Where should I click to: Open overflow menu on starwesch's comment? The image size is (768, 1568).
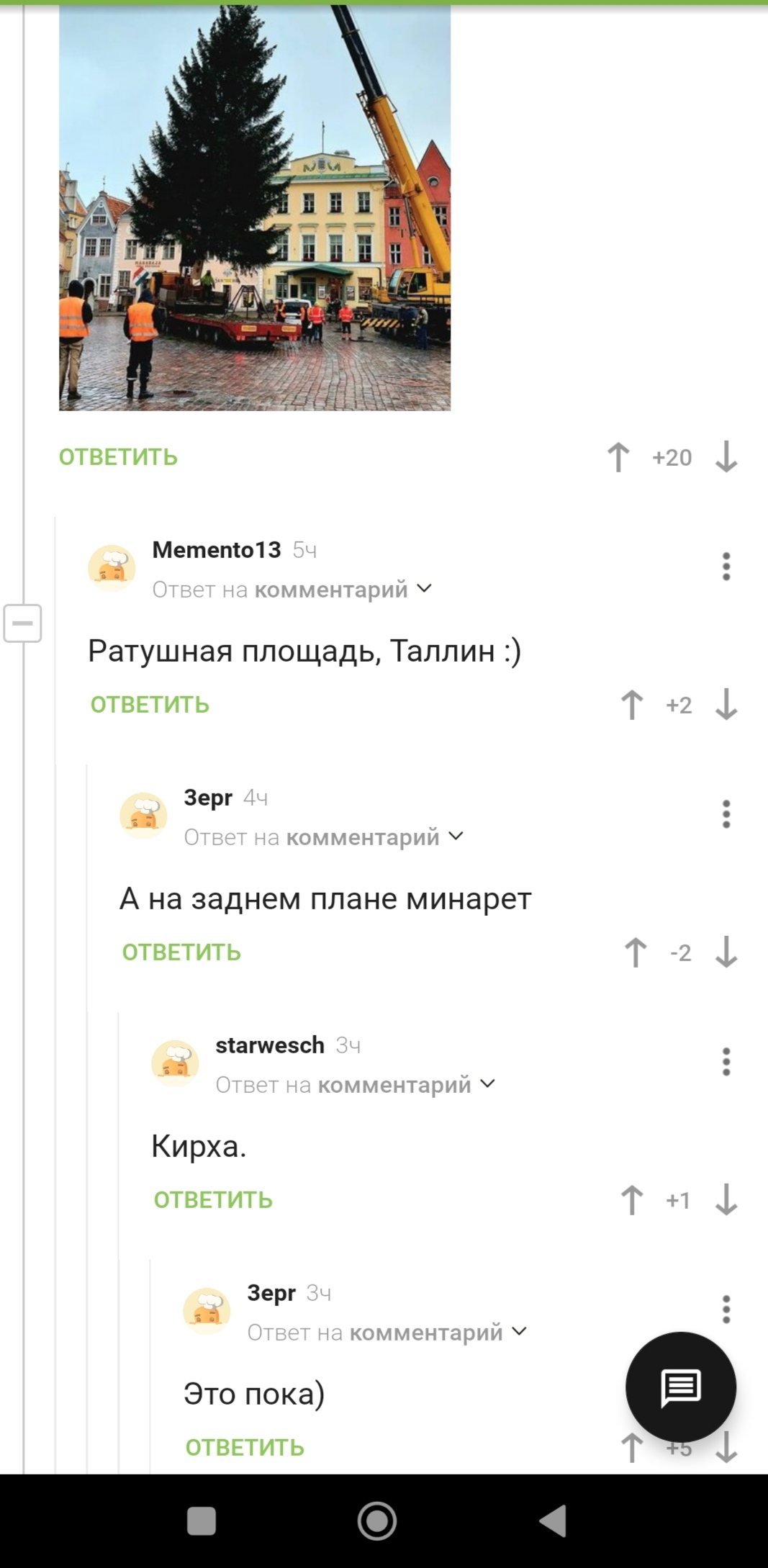(726, 1062)
